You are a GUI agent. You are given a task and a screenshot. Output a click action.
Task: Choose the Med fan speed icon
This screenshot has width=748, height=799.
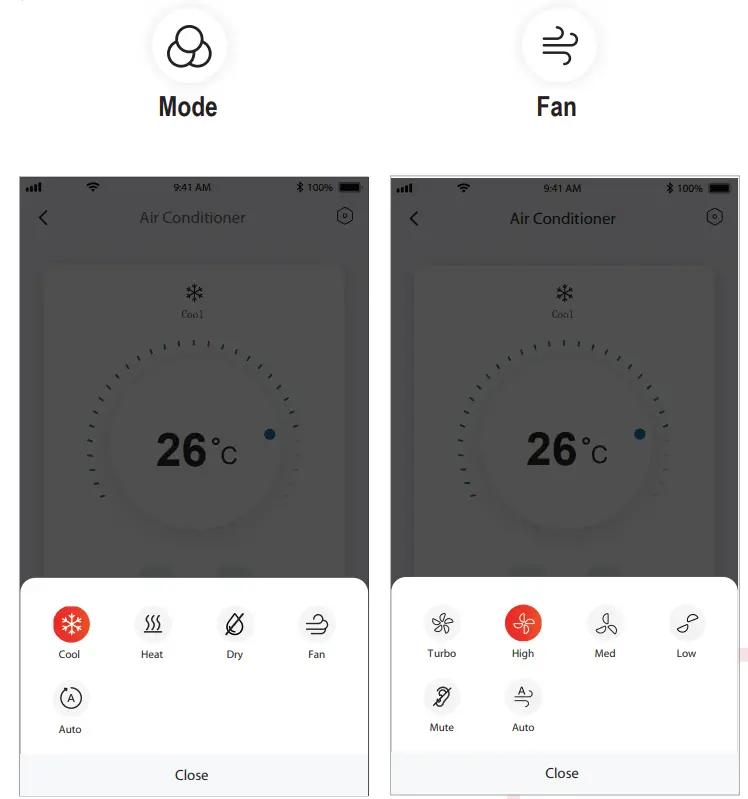604,621
